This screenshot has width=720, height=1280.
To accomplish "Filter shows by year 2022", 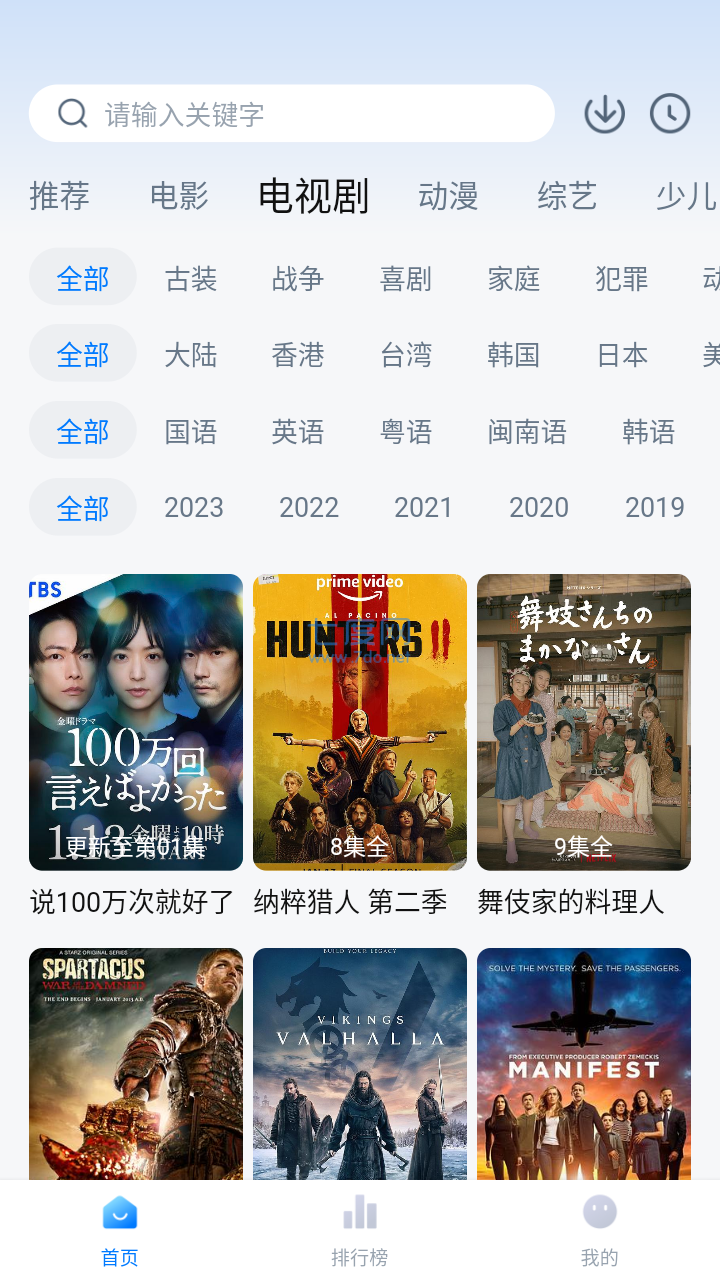I will [x=309, y=507].
